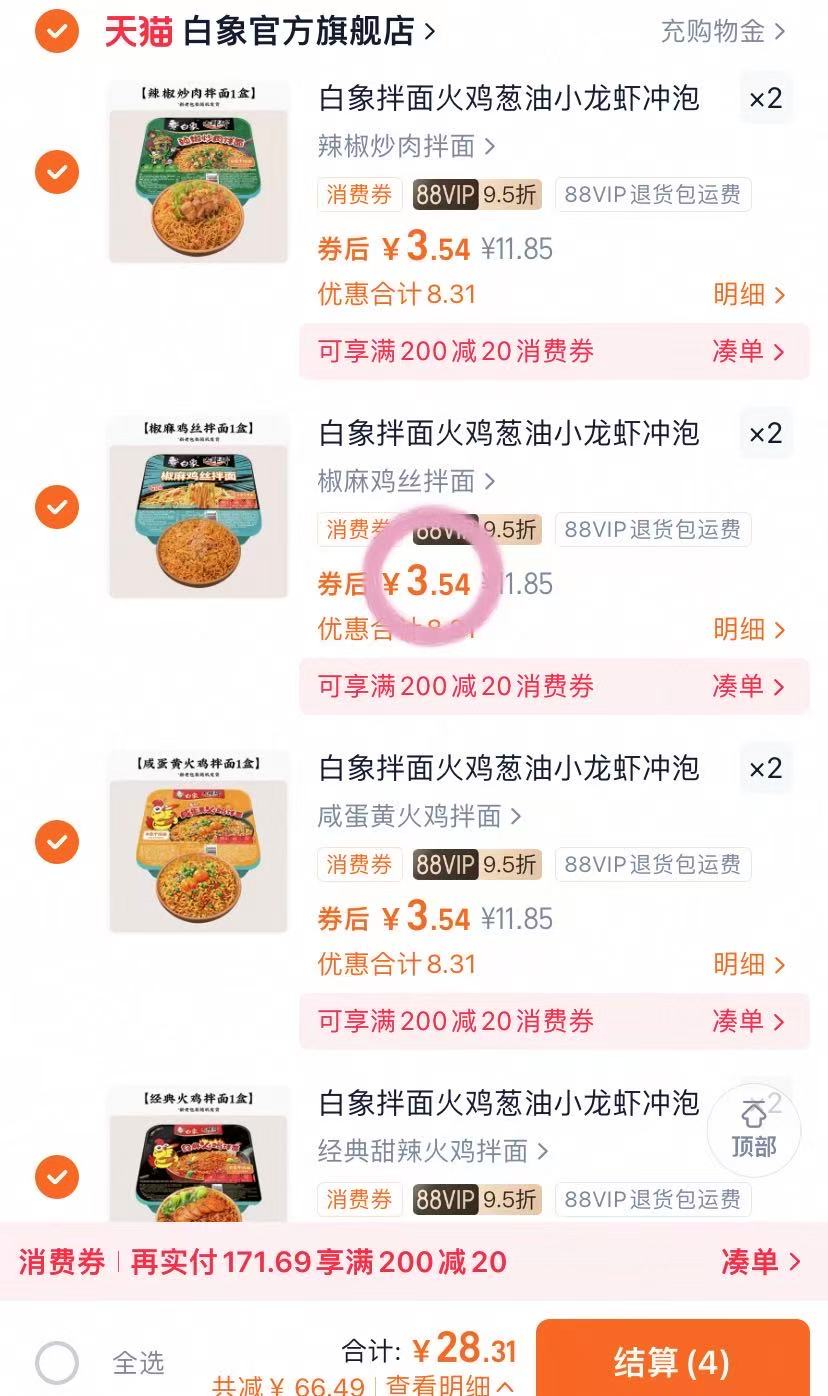Viewport: 828px width, 1396px height.
Task: Deselect the 辣椒炒肉拌面 item checkbox
Action: tap(57, 172)
